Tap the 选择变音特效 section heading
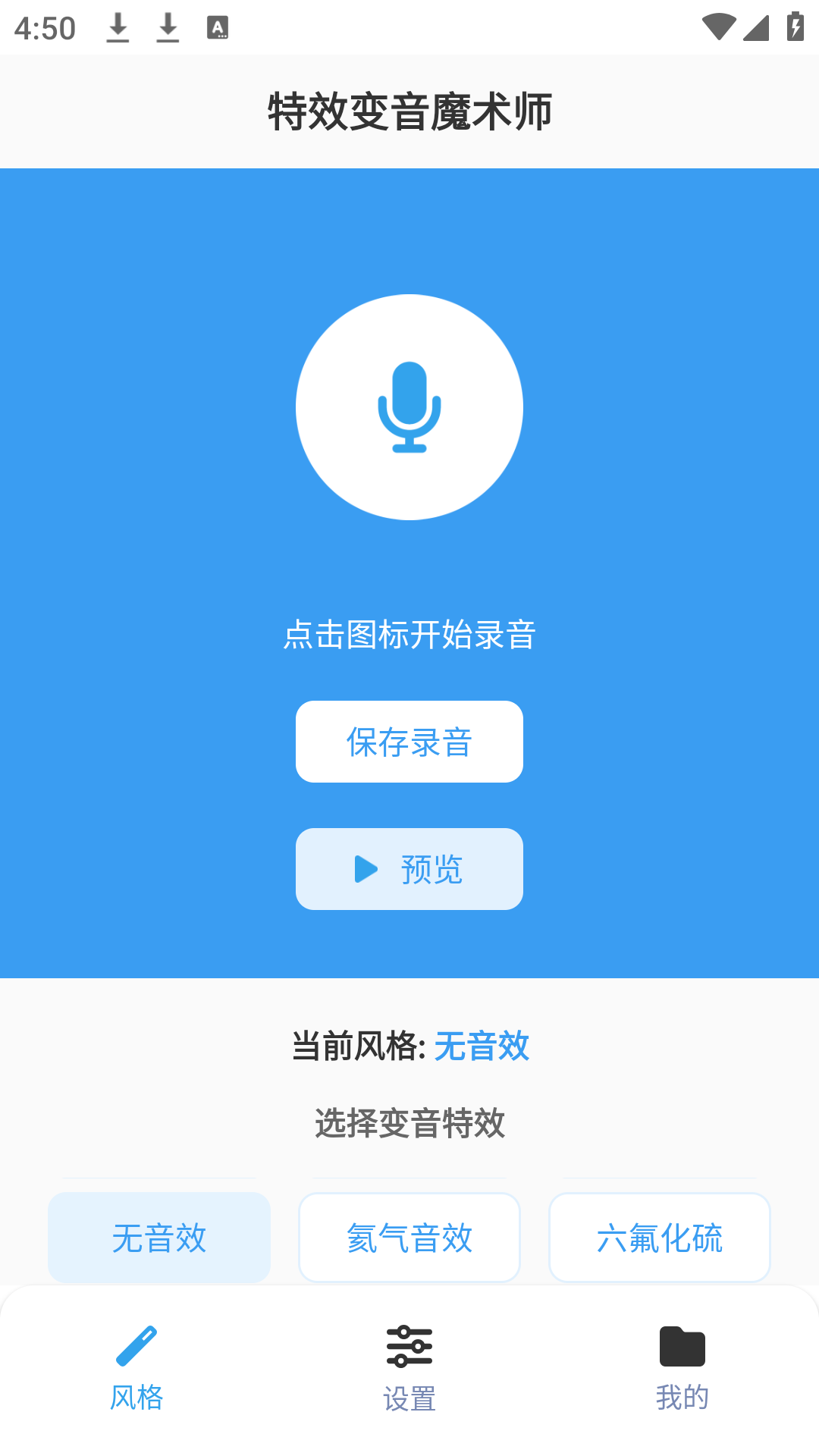Screen dimensions: 819x1456 pyautogui.click(x=409, y=1125)
